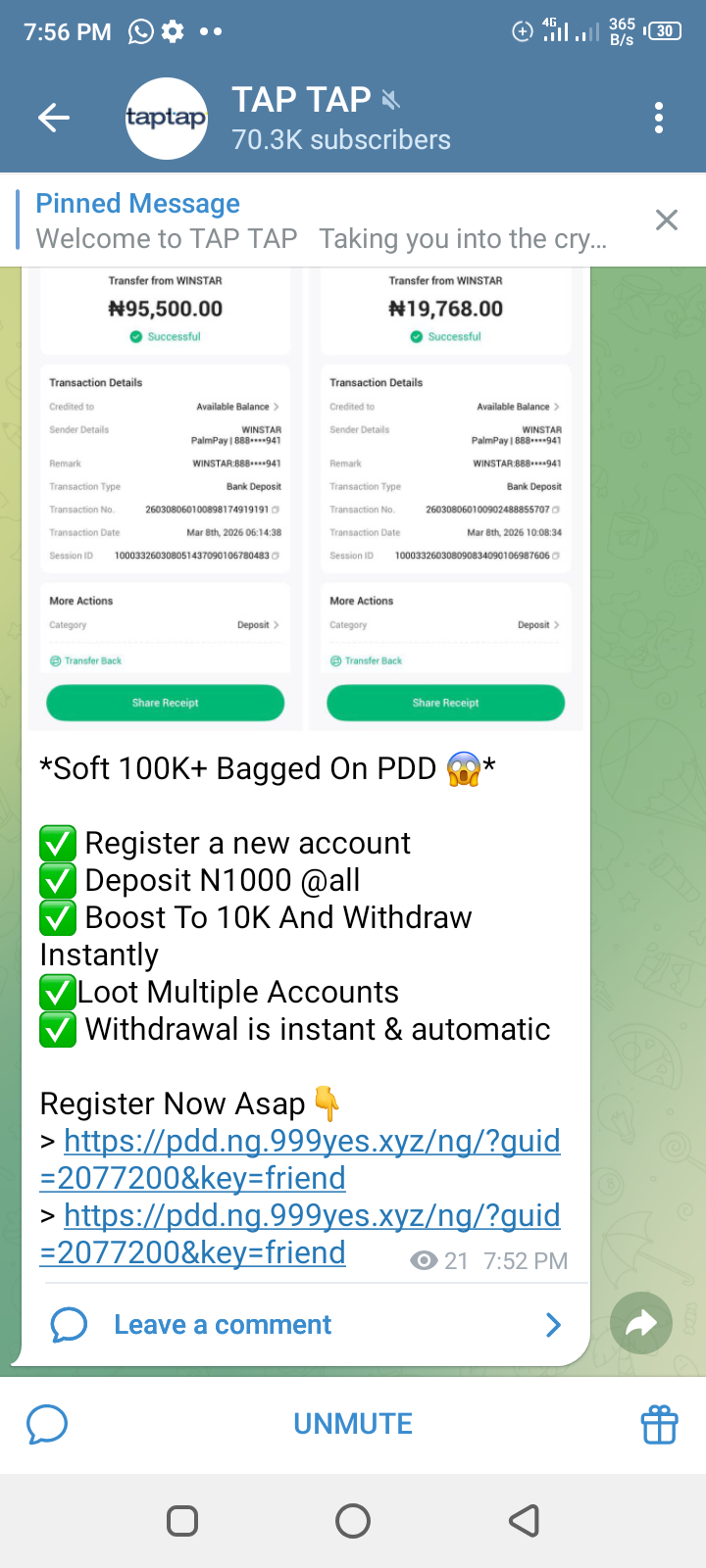Go to the home screen
Viewport: 706px width, 1568px height.
353,1521
